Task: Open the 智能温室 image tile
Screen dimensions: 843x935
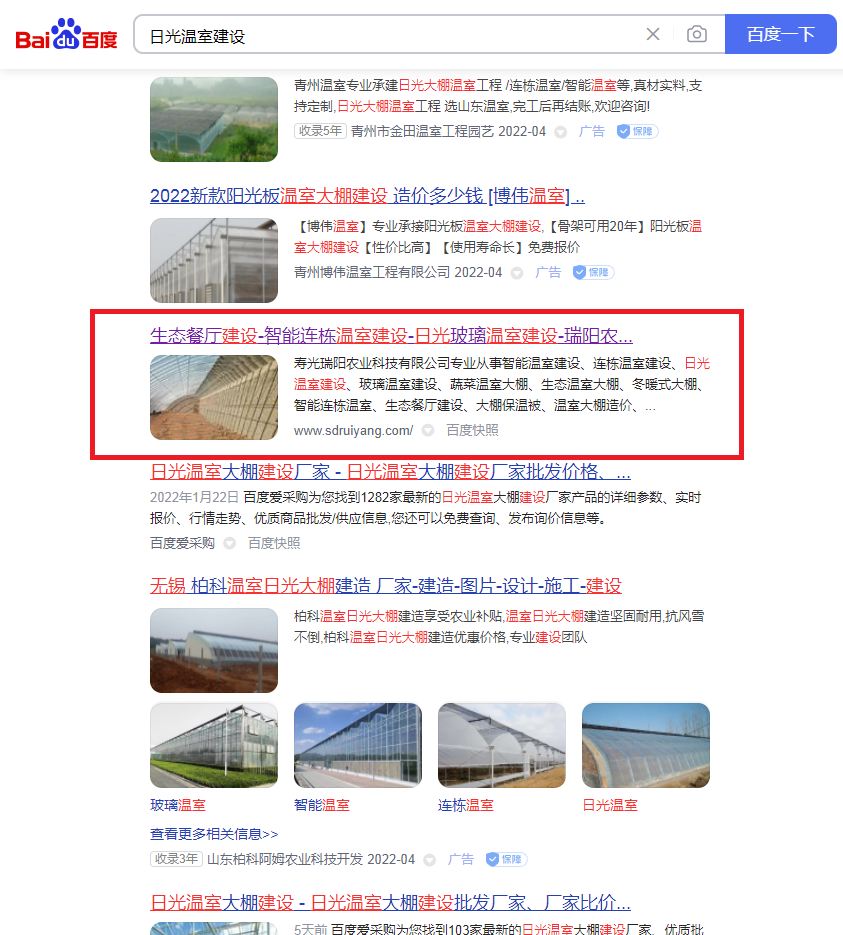Action: tap(357, 745)
